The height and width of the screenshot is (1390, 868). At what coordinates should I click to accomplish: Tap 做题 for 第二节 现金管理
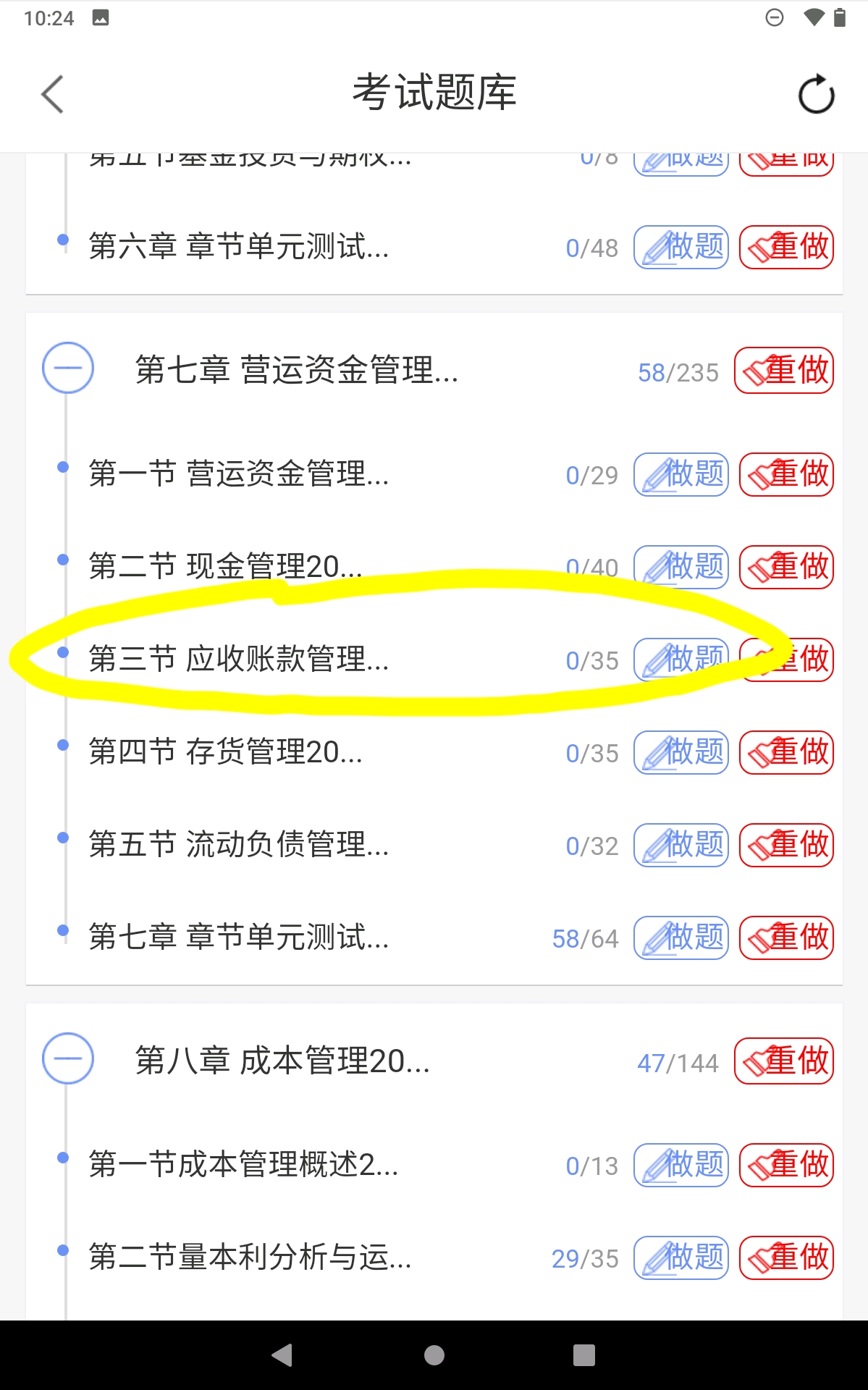tap(681, 568)
